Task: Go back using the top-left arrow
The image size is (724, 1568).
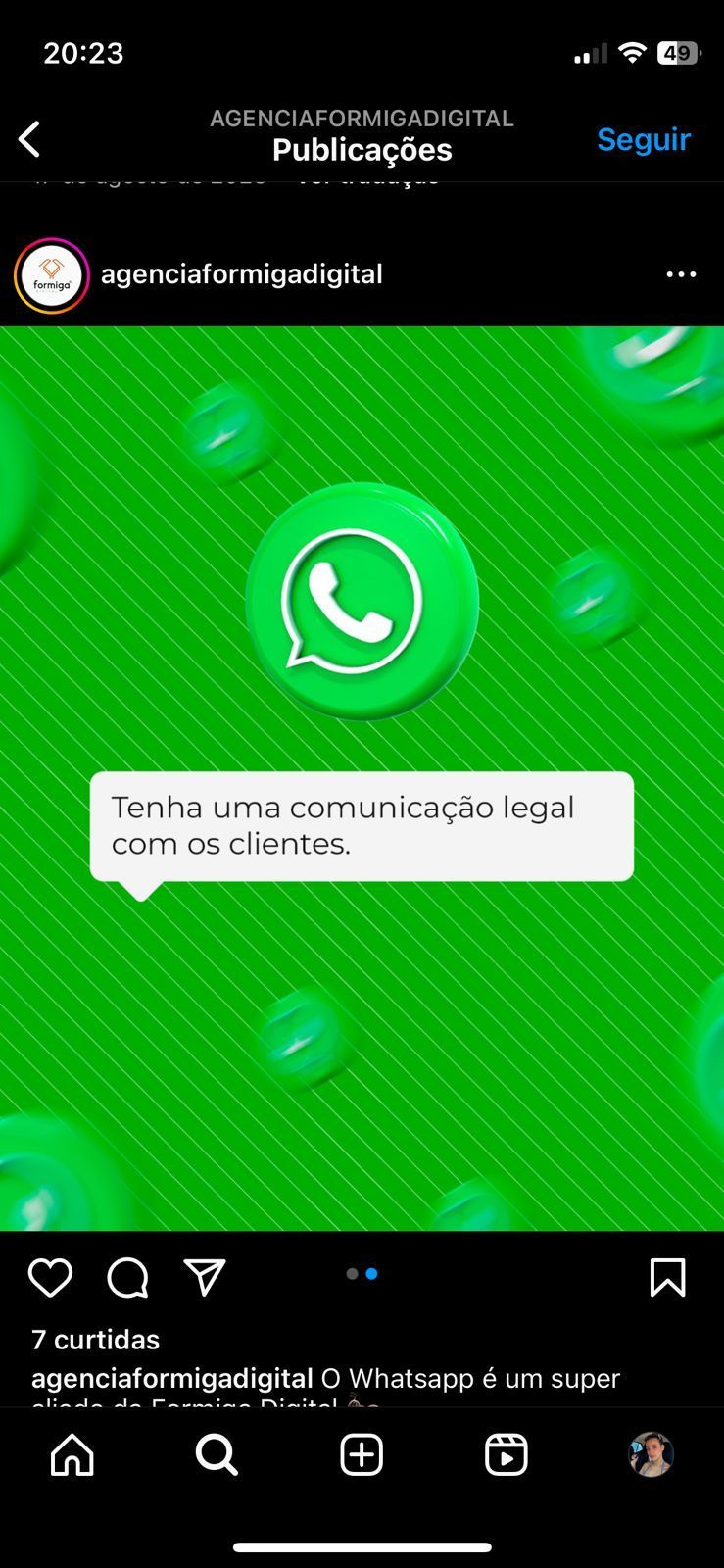Action: 29,139
